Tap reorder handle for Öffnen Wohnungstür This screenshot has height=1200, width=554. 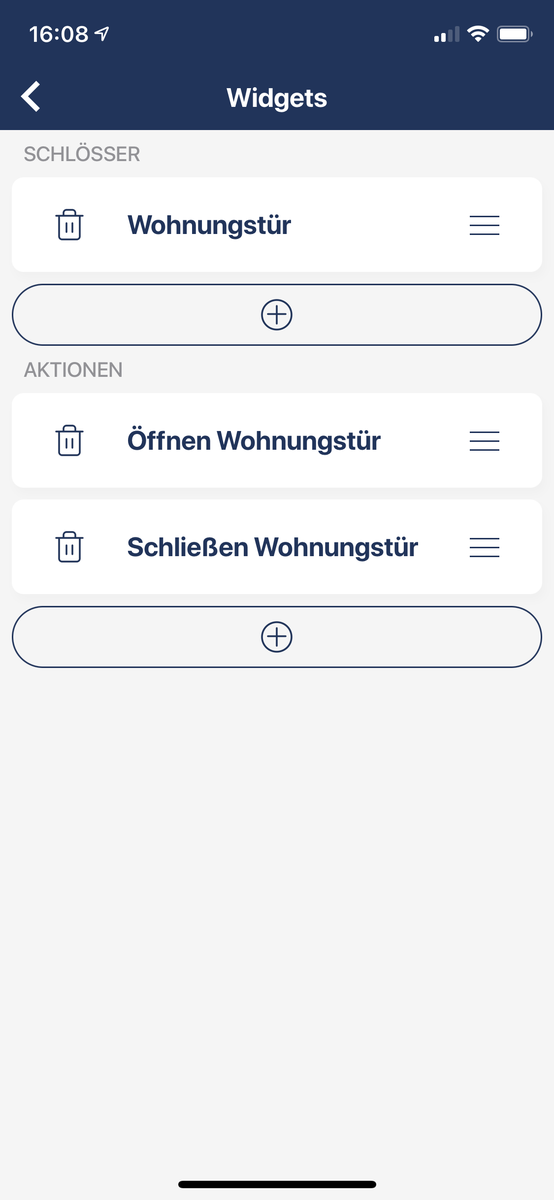484,441
